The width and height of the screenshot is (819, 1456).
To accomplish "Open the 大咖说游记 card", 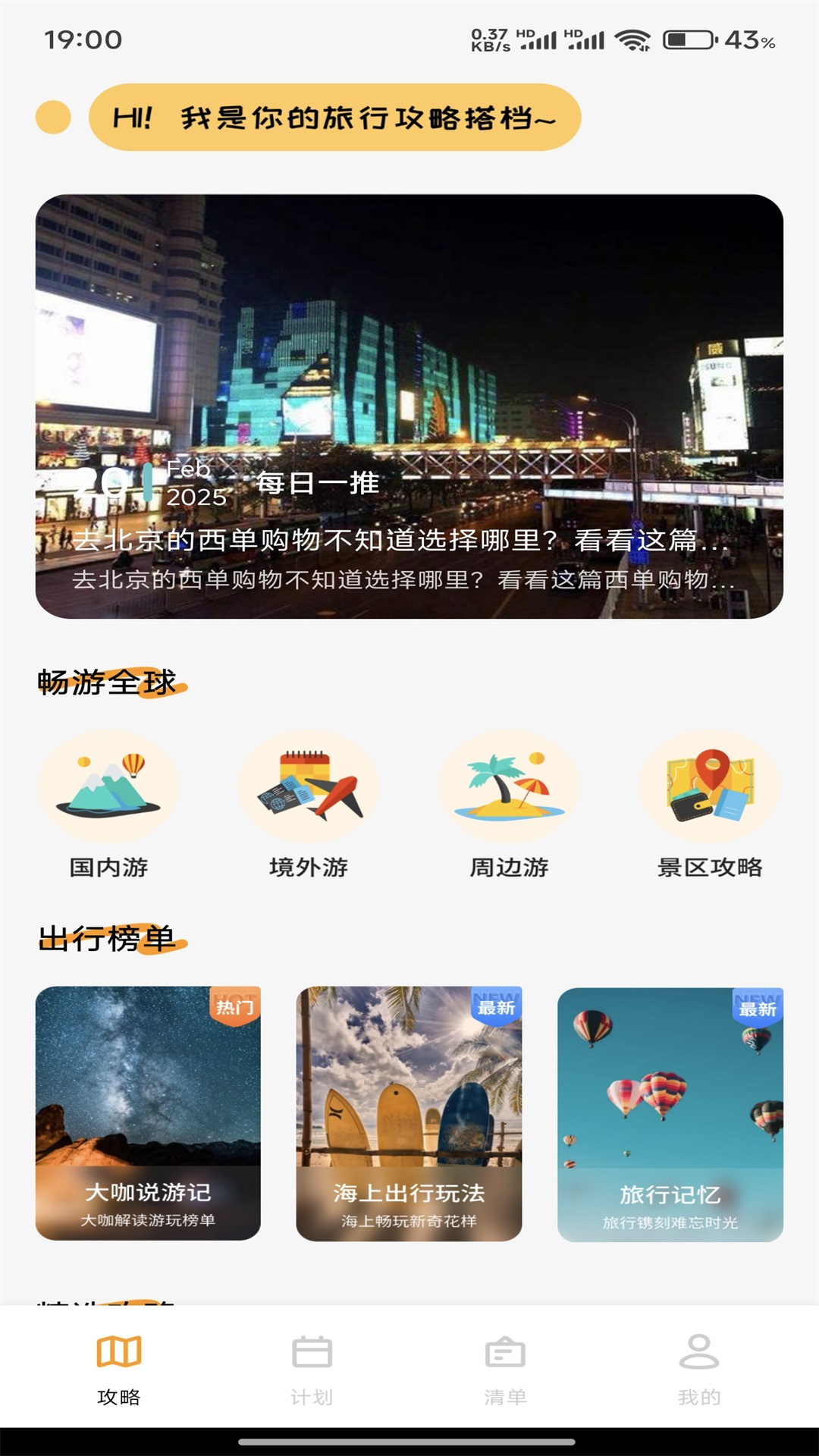I will (148, 1113).
